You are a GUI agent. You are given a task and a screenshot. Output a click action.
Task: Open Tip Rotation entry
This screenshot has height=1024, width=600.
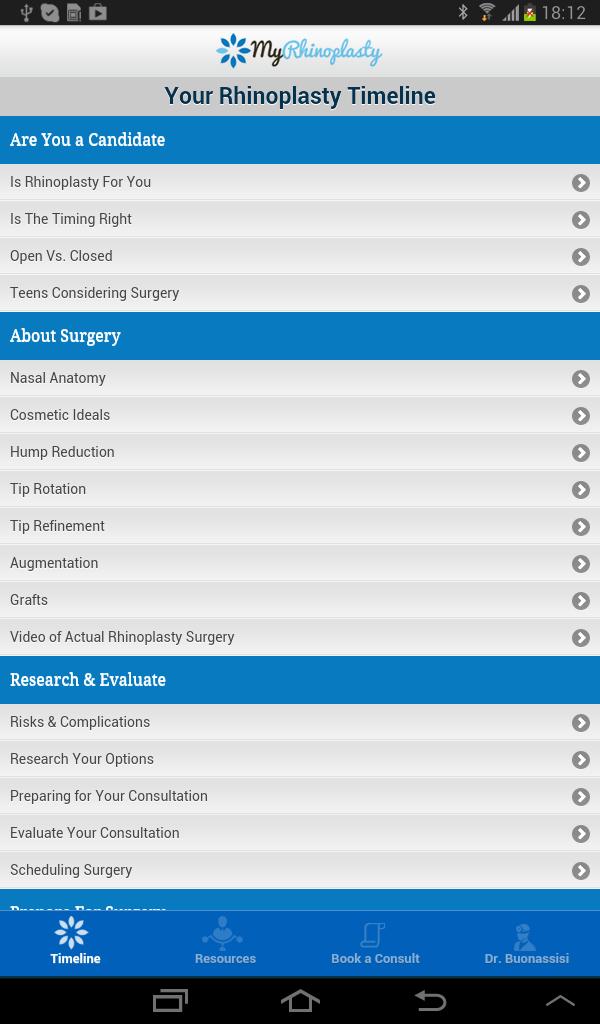(300, 489)
